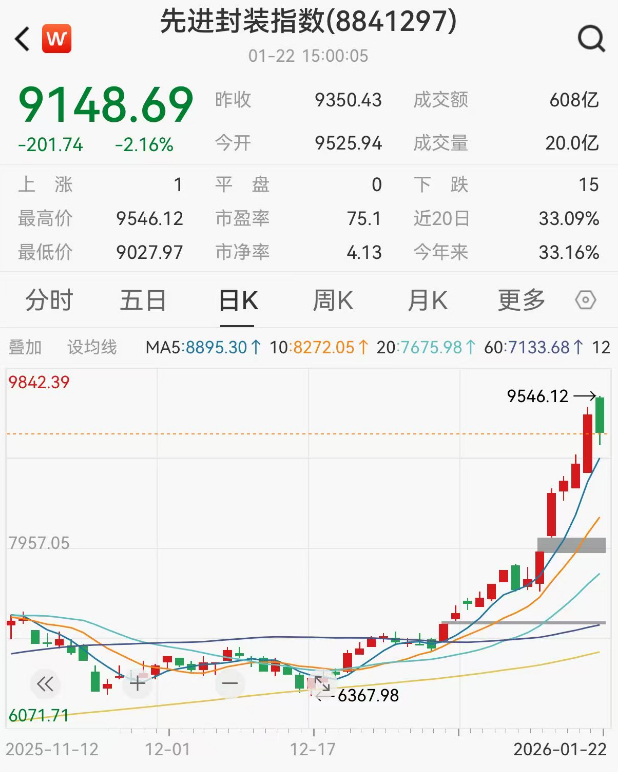Viewport: 618px width, 772px height.
Task: Shift the chart earlier with double-arrow button
Action: [x=45, y=685]
